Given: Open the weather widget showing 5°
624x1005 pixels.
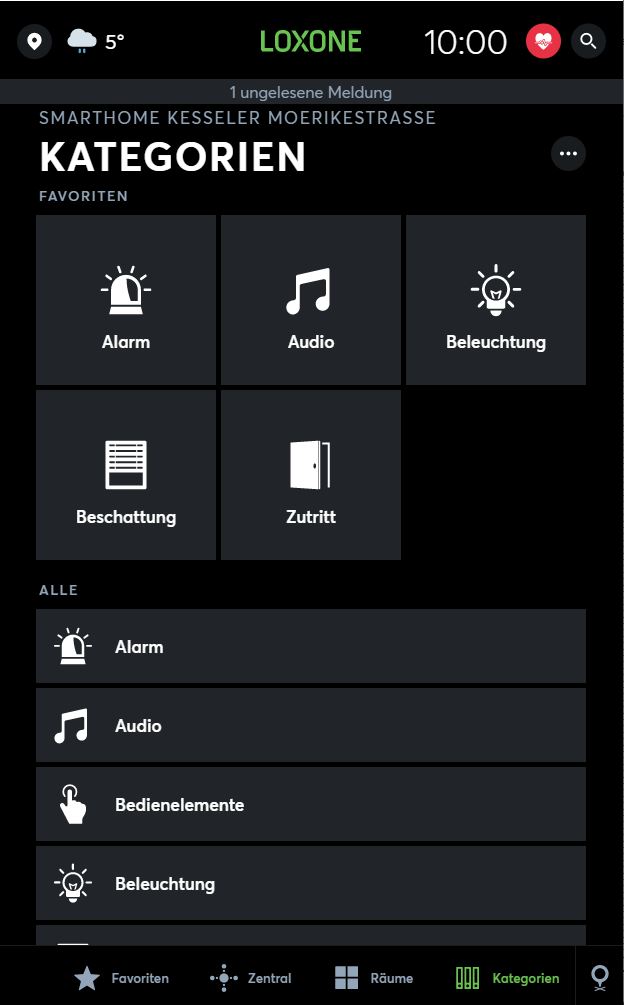Looking at the screenshot, I should 96,42.
